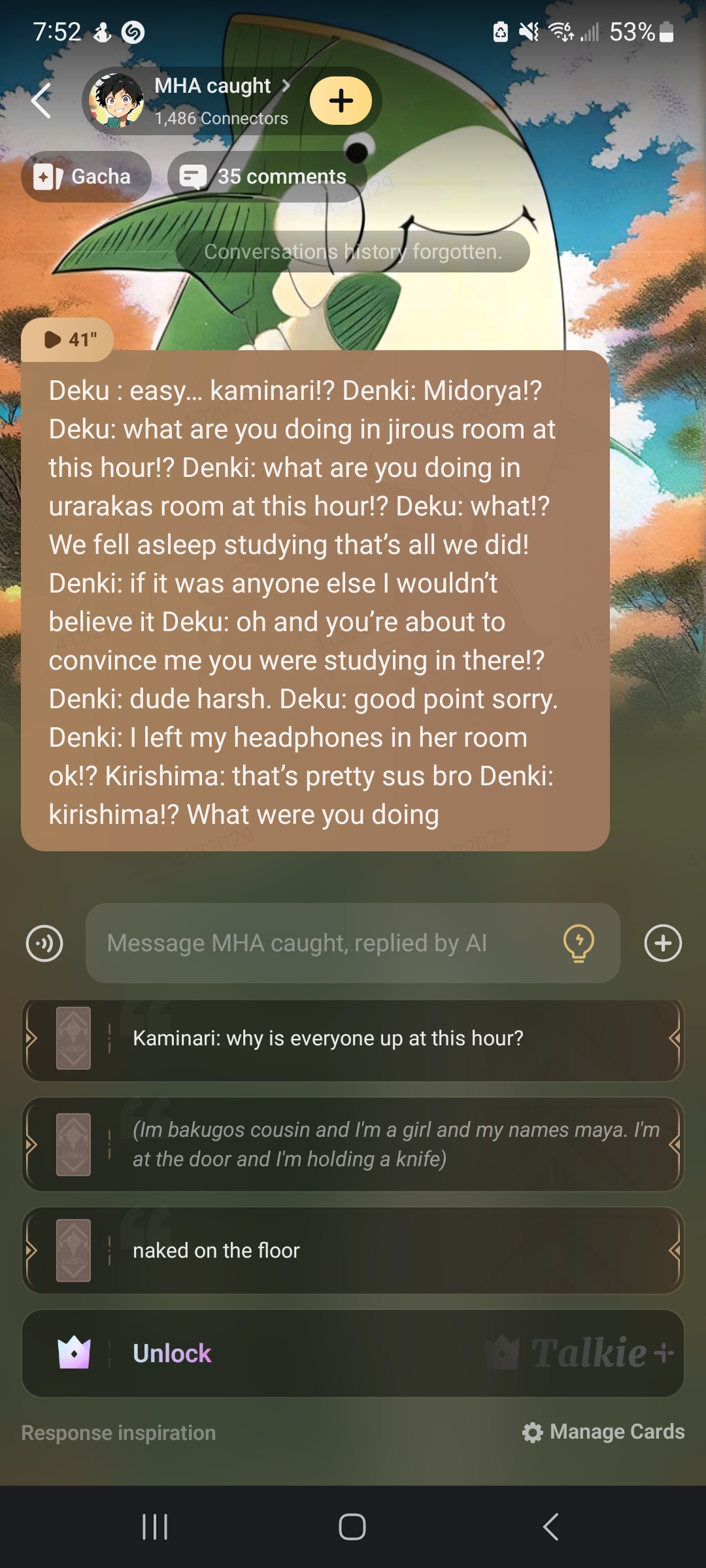Open the Gacha chip
706x1568 pixels.
click(x=86, y=176)
